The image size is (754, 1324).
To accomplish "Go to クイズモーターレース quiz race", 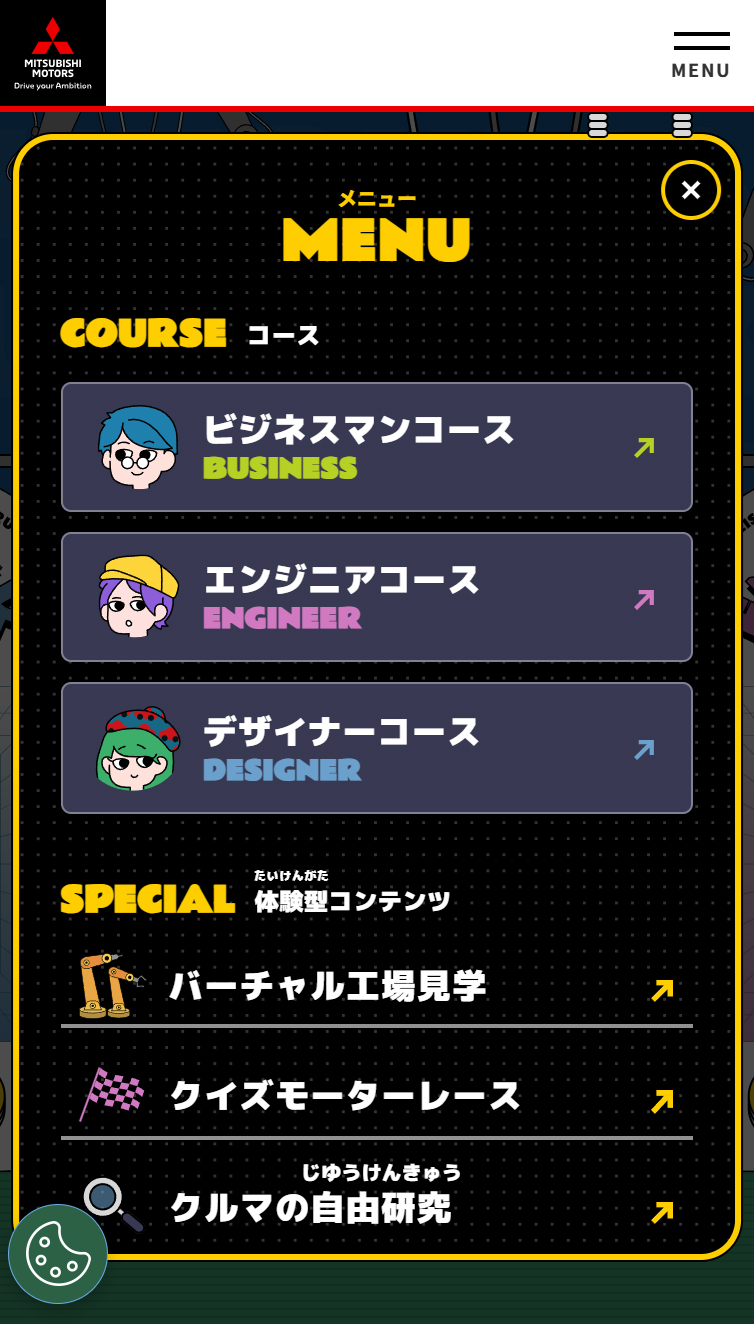I will pos(377,1097).
